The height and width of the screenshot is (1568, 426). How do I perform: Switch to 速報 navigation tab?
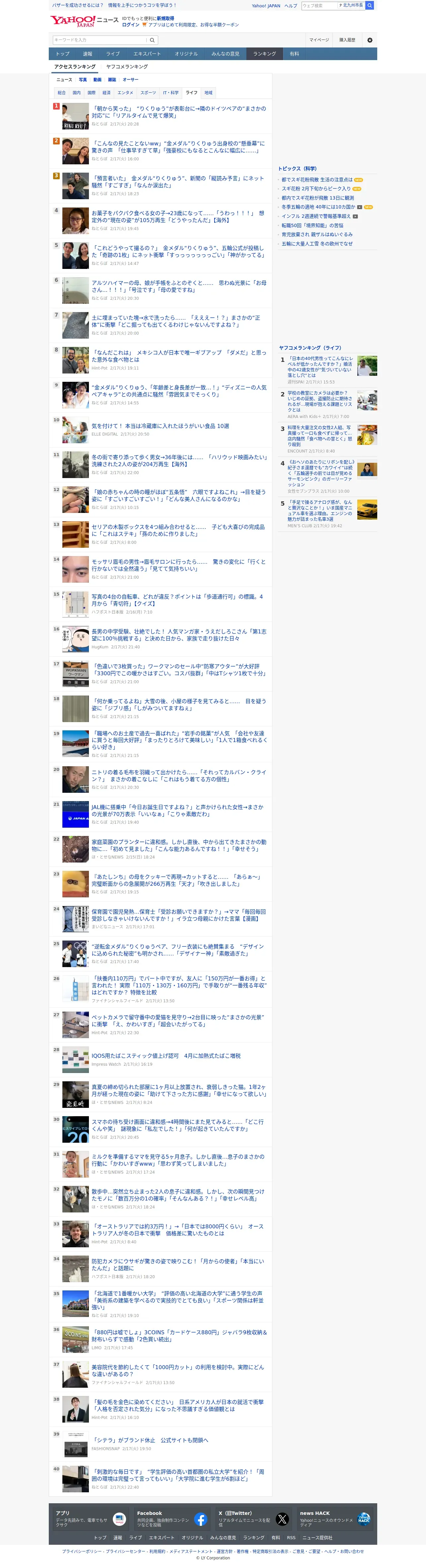tap(88, 54)
